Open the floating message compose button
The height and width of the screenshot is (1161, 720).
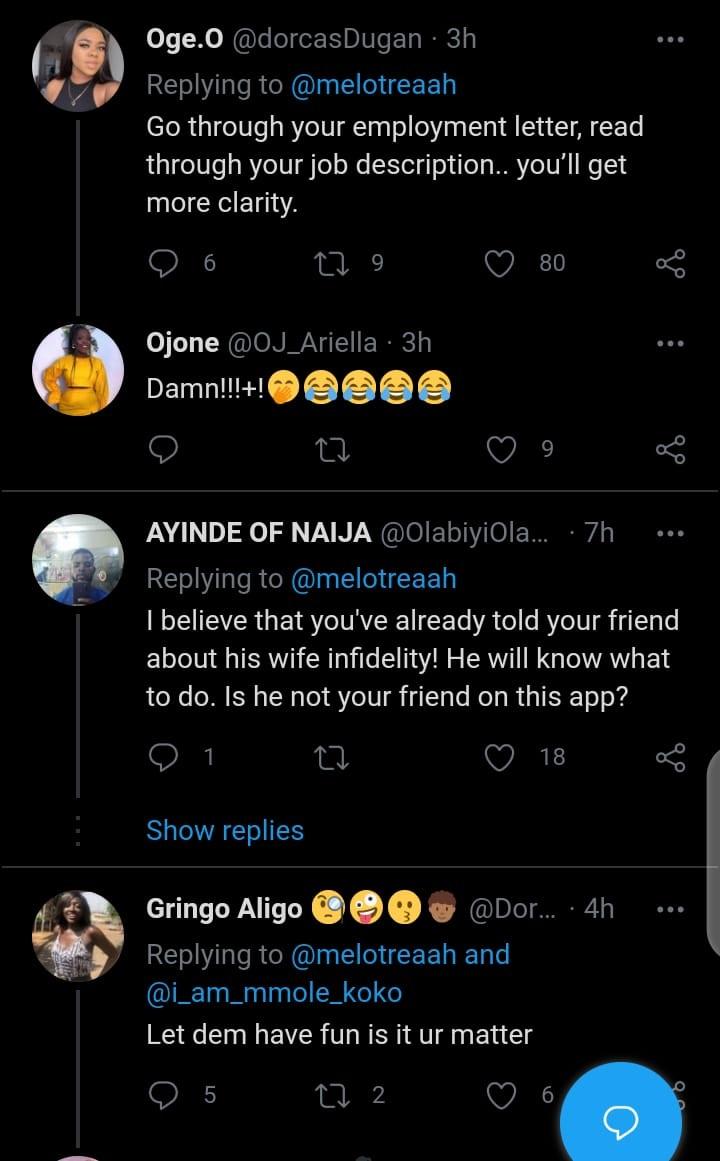[x=621, y=1119]
